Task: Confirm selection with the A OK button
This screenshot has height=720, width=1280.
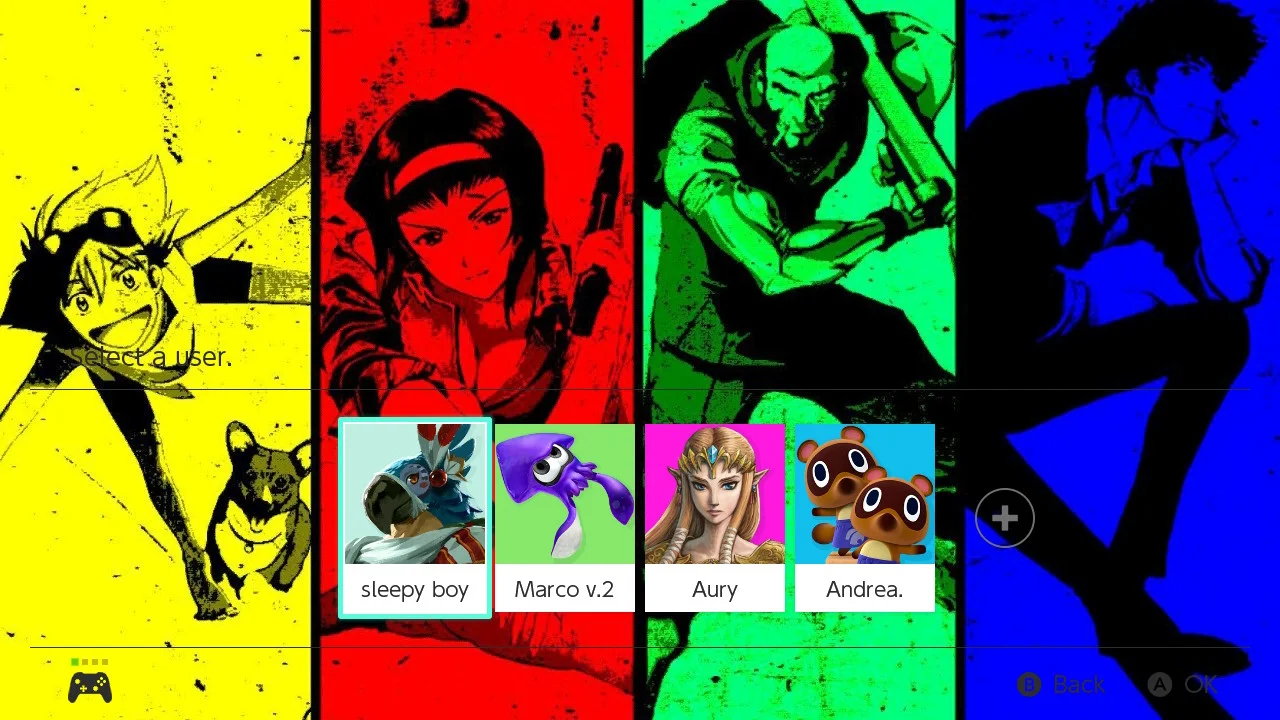Action: 1183,684
